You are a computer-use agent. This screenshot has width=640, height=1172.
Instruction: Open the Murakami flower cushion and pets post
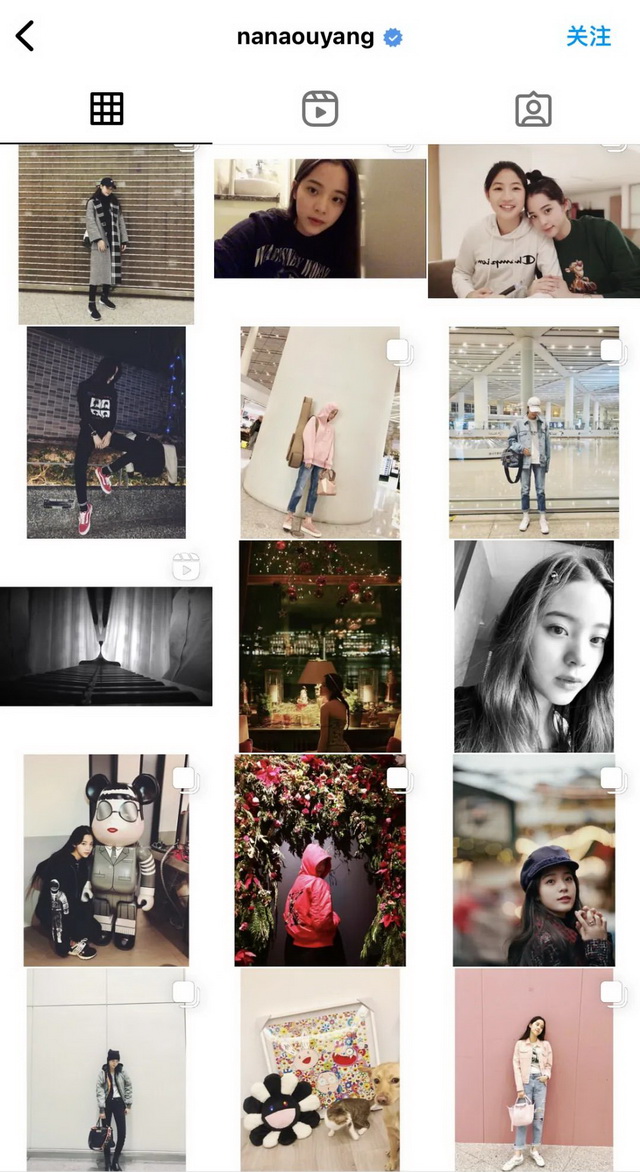click(x=320, y=1070)
